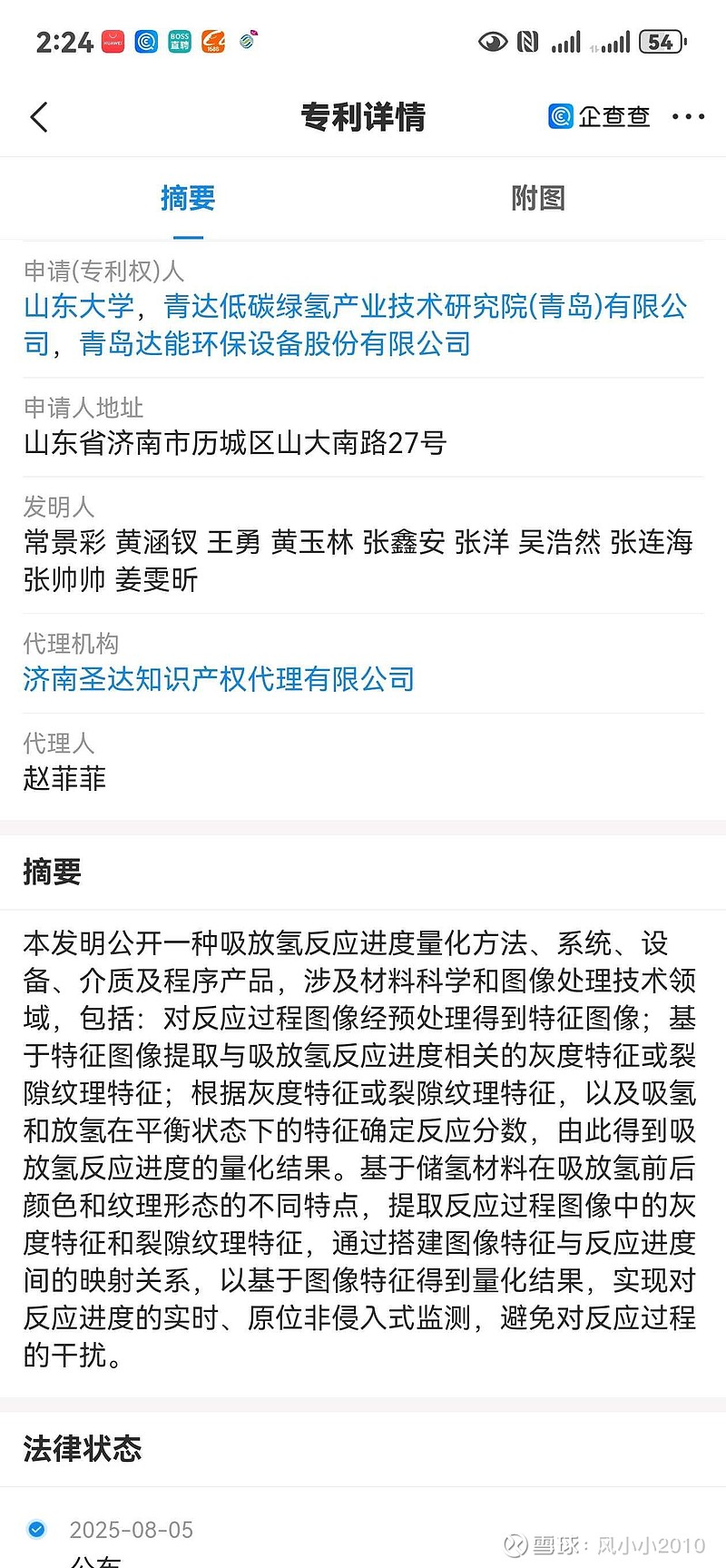Open 青岛达能环保设备股份有限公司 company page
Viewport: 726px width, 1568px height.
click(x=275, y=343)
